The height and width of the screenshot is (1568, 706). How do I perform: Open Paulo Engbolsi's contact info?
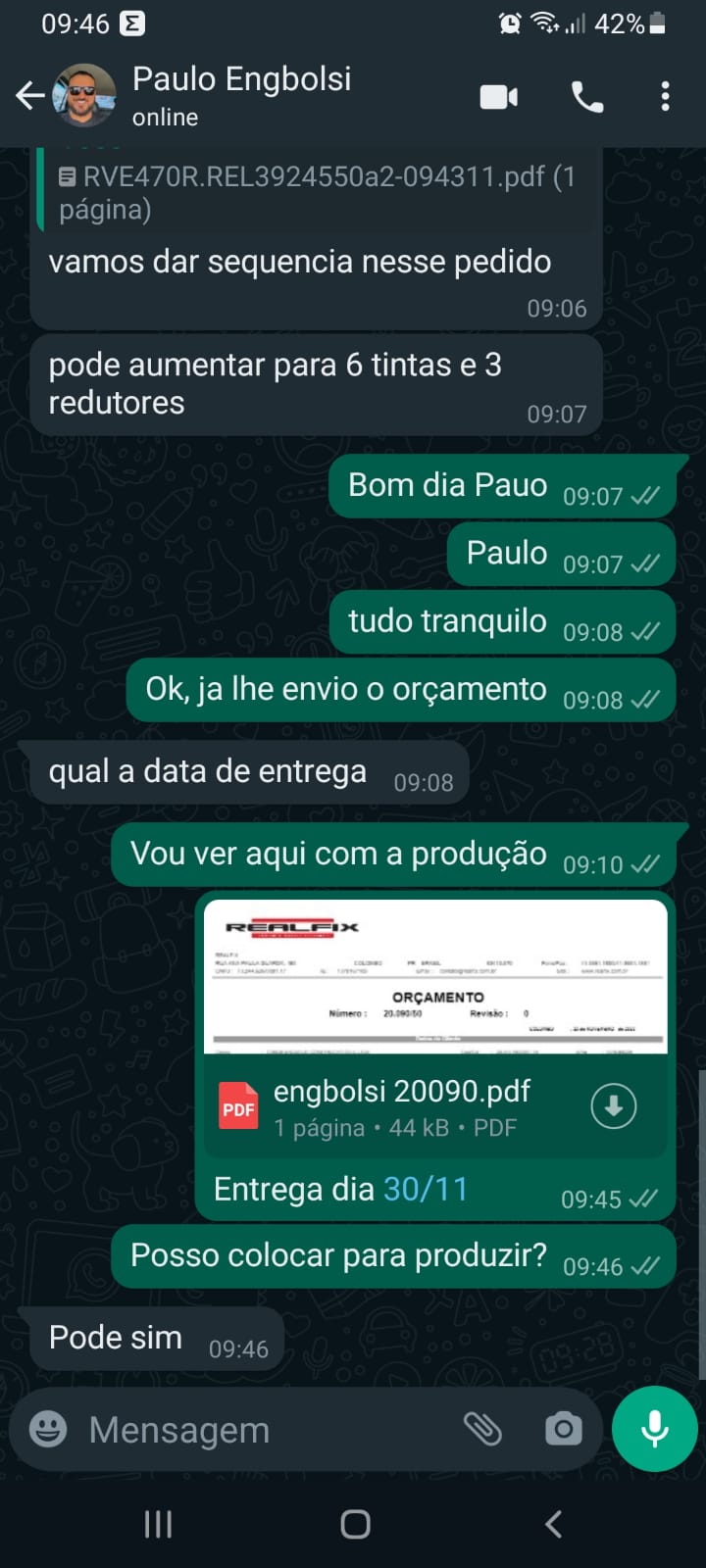241,94
